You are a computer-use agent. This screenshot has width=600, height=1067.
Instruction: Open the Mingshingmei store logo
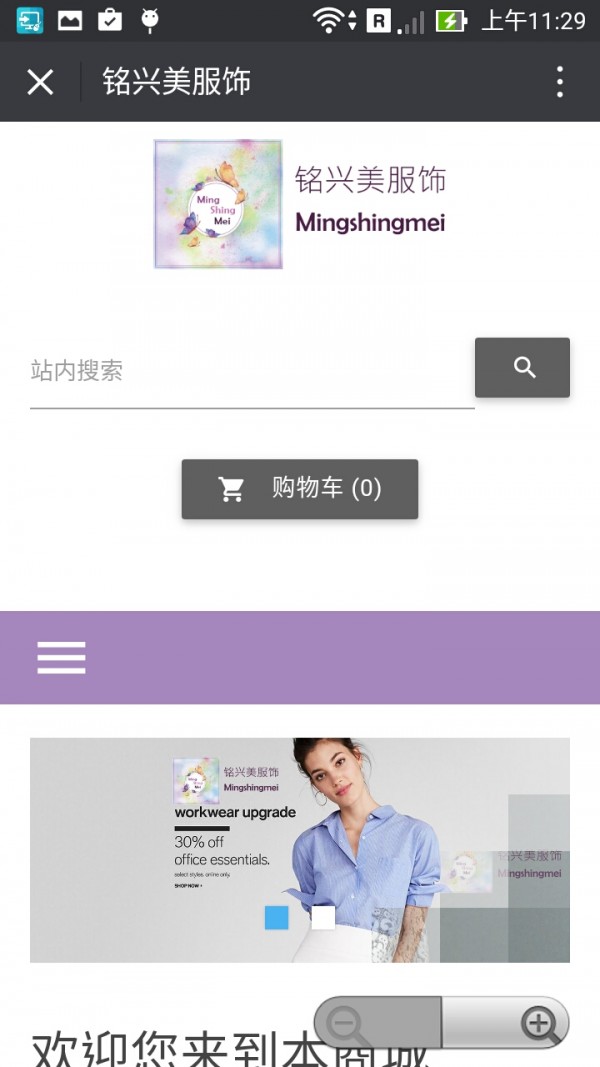pyautogui.click(x=218, y=204)
